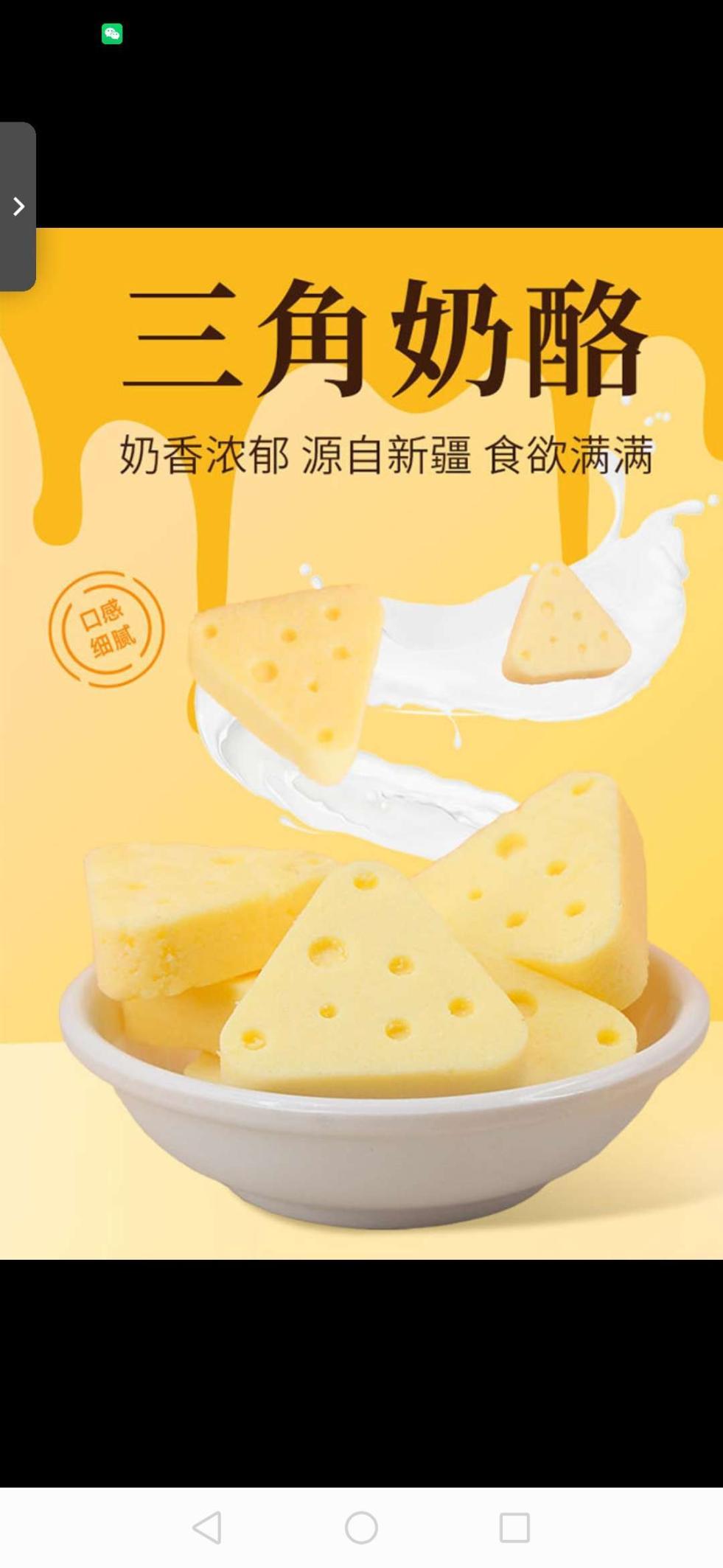This screenshot has width=723, height=1568.
Task: Expand the side panel arrow handle
Action: [x=18, y=206]
